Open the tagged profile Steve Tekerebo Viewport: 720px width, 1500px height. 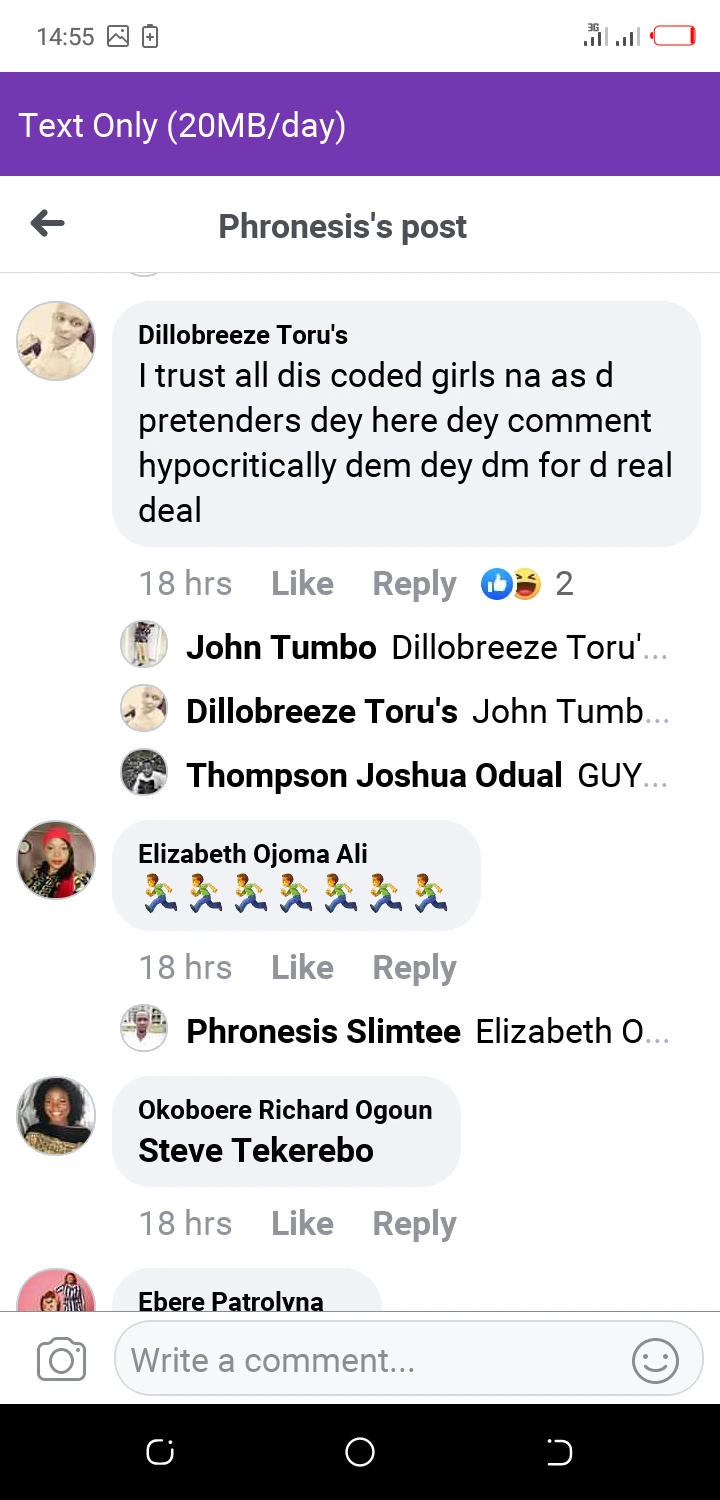pos(256,1150)
